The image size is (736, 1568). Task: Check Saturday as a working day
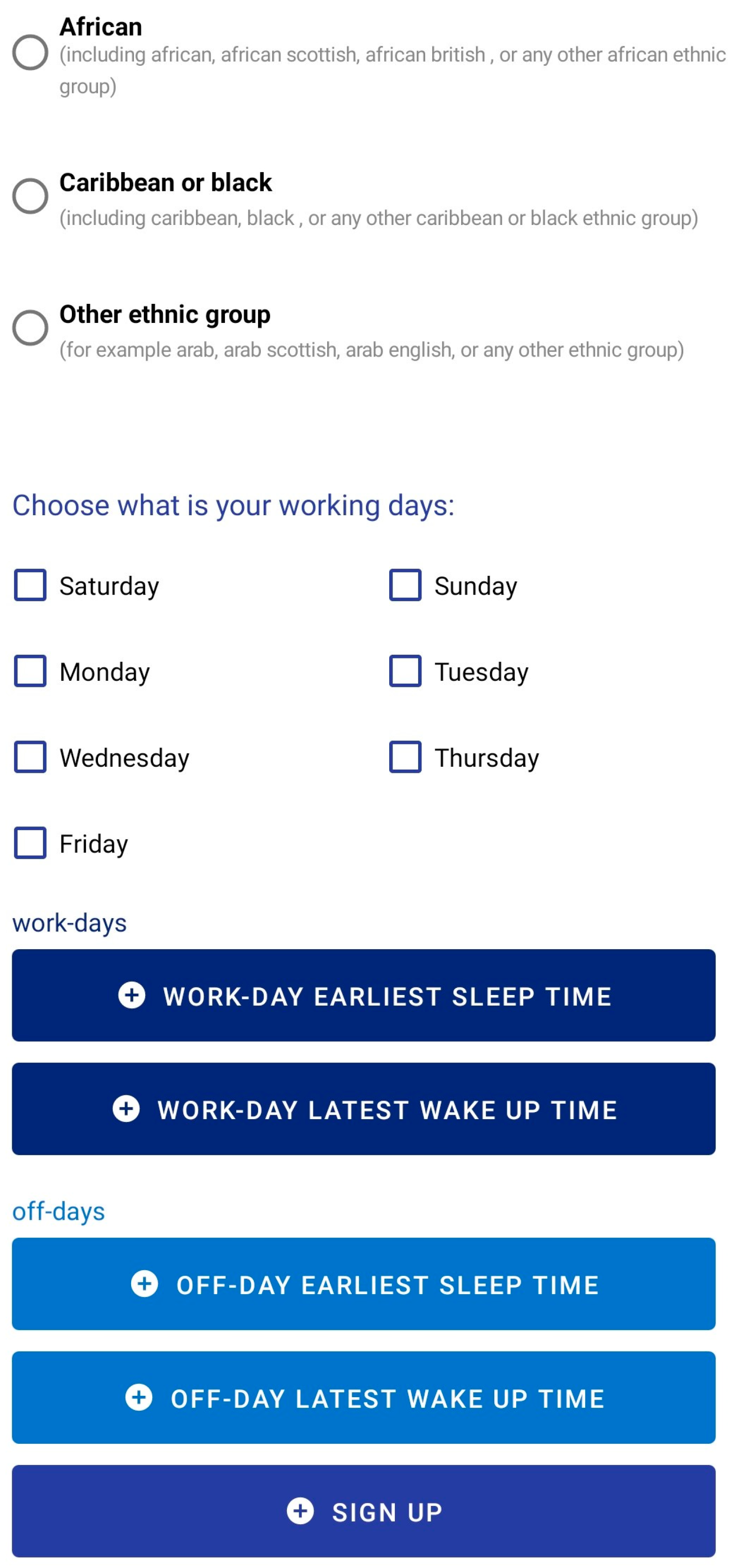[30, 585]
